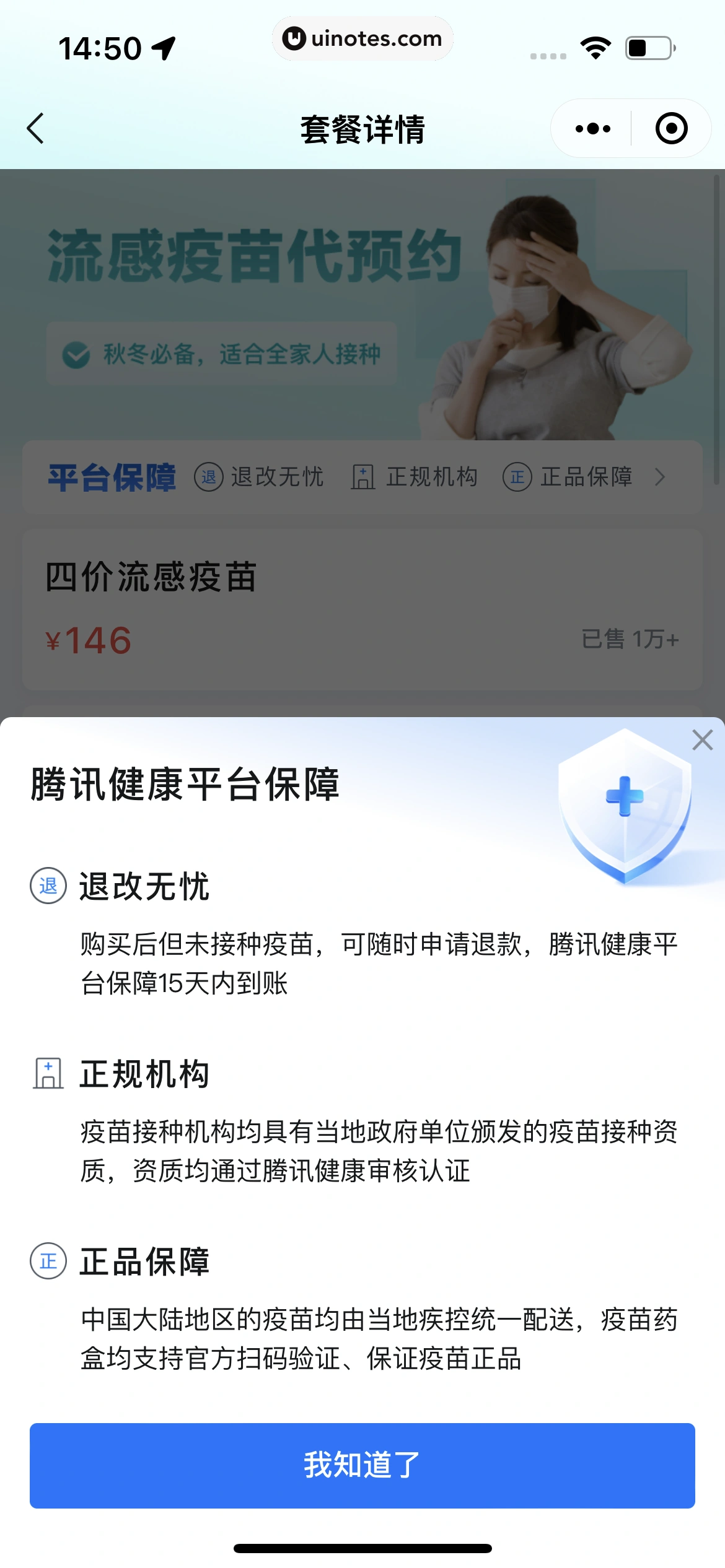Tap the 套餐详情 page title
Image resolution: width=725 pixels, height=1568 pixels.
tap(362, 128)
